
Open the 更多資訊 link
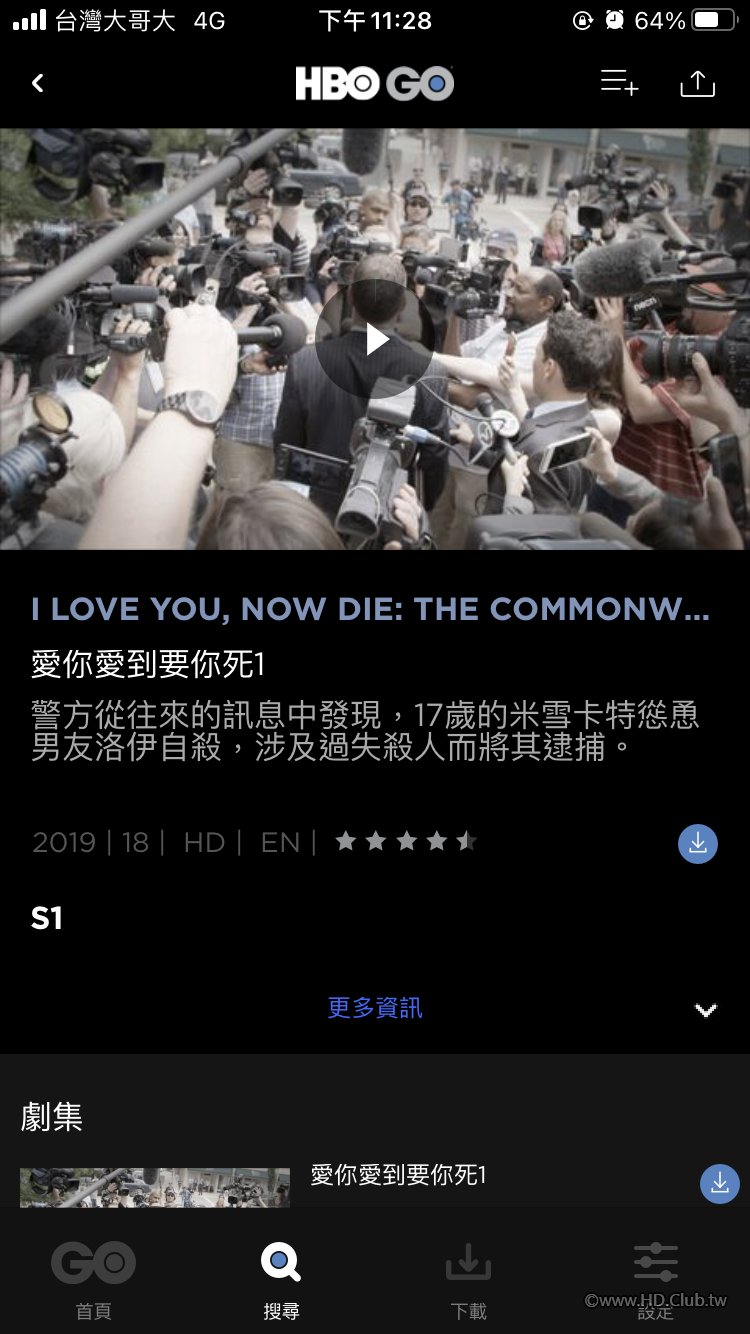point(375,1008)
